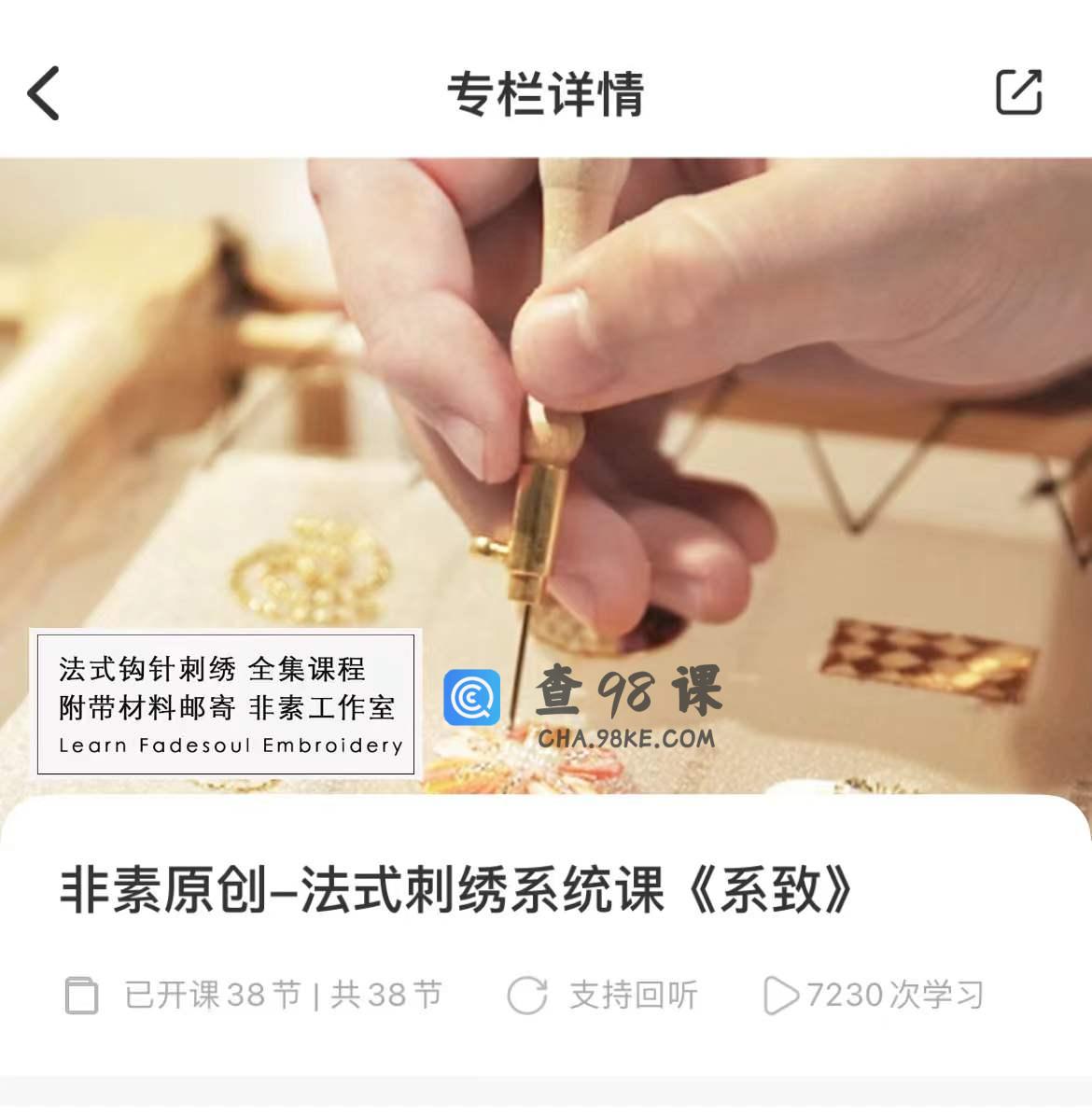1092x1115 pixels.
Task: Go back from the column details page
Action: [44, 93]
